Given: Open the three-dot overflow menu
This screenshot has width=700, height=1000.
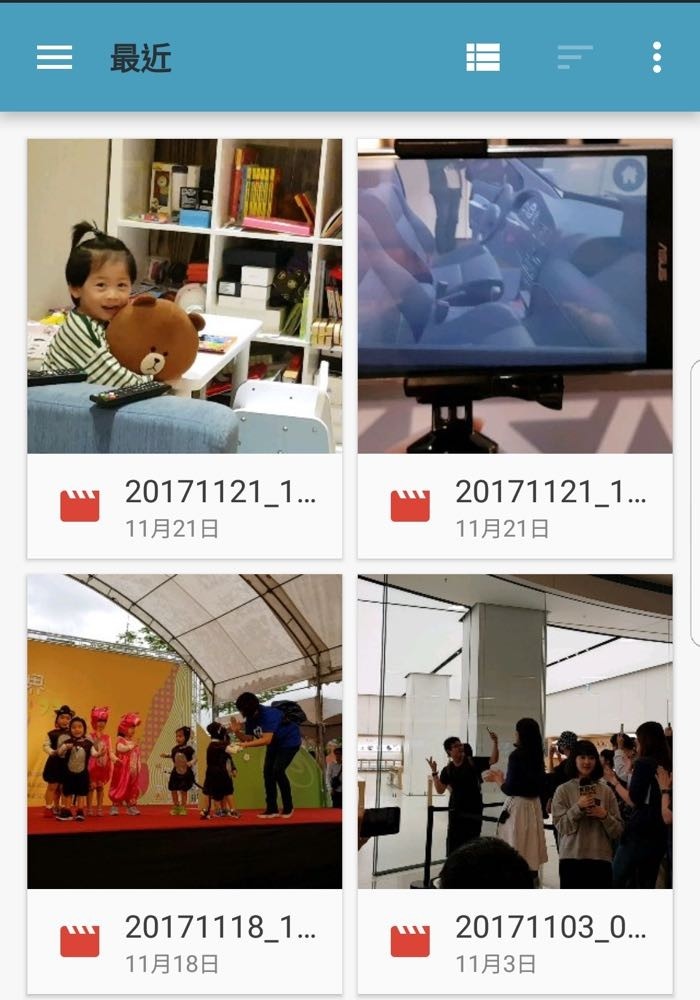Looking at the screenshot, I should point(656,58).
